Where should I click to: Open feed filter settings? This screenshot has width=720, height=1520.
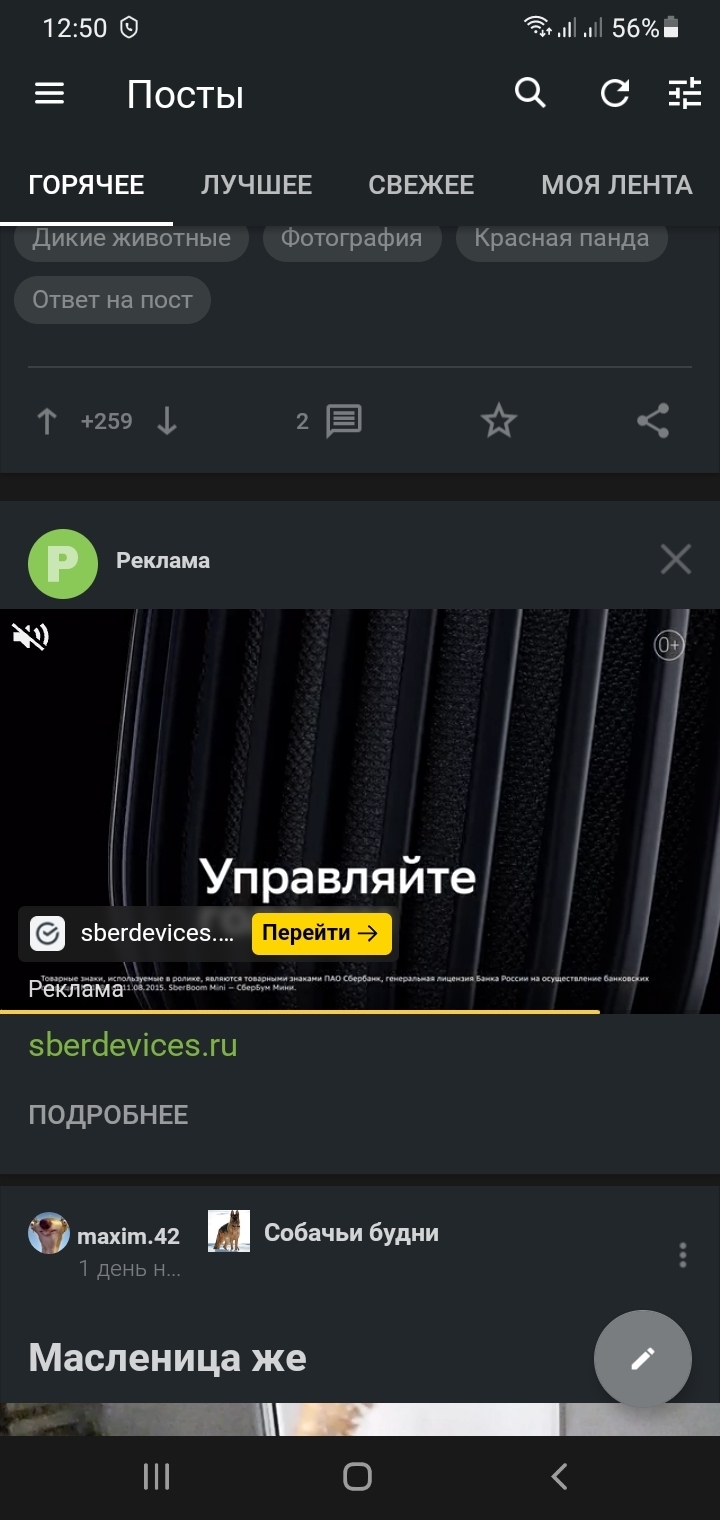pyautogui.click(x=685, y=94)
